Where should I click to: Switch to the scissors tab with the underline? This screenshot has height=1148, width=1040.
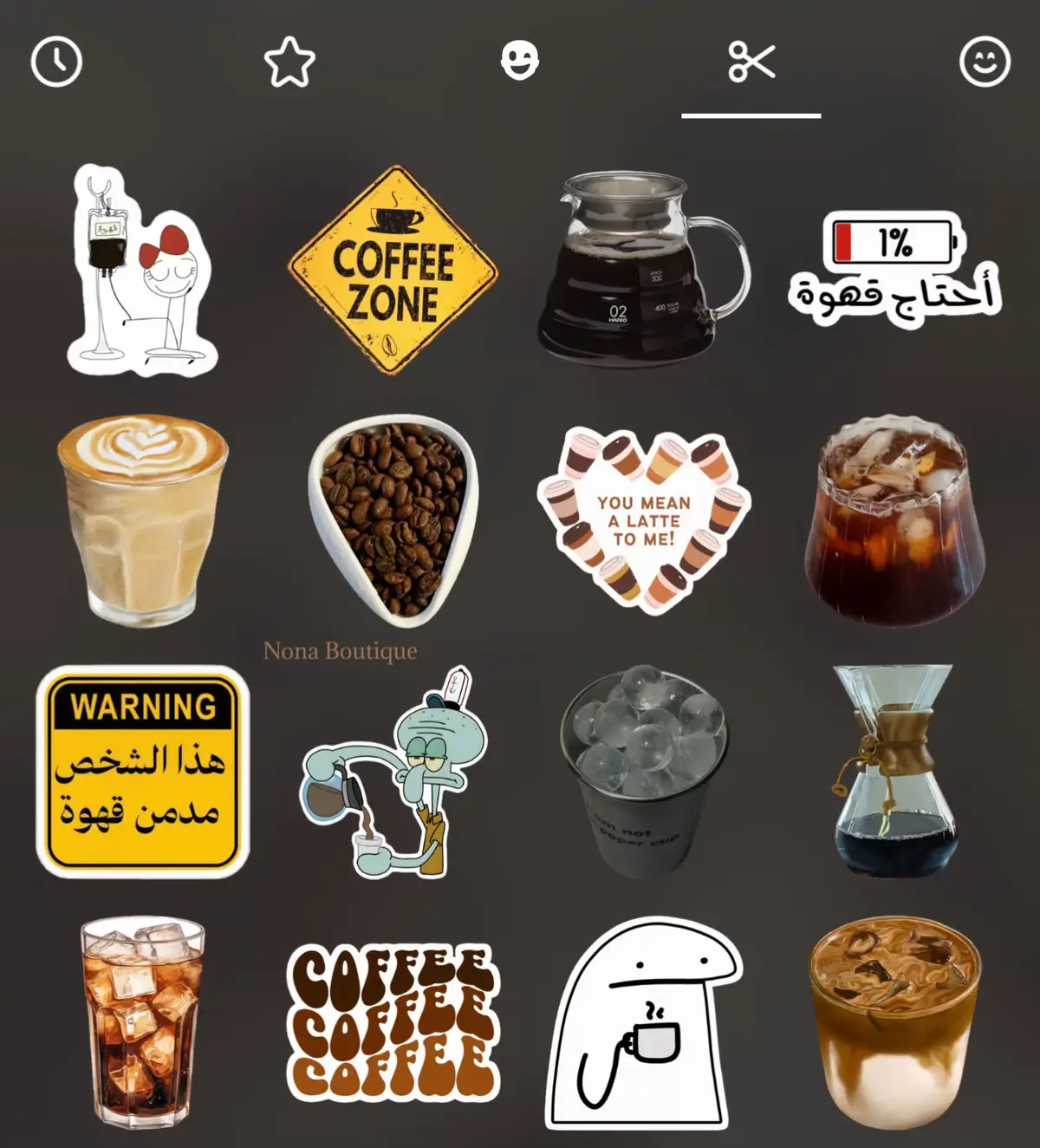point(751,59)
